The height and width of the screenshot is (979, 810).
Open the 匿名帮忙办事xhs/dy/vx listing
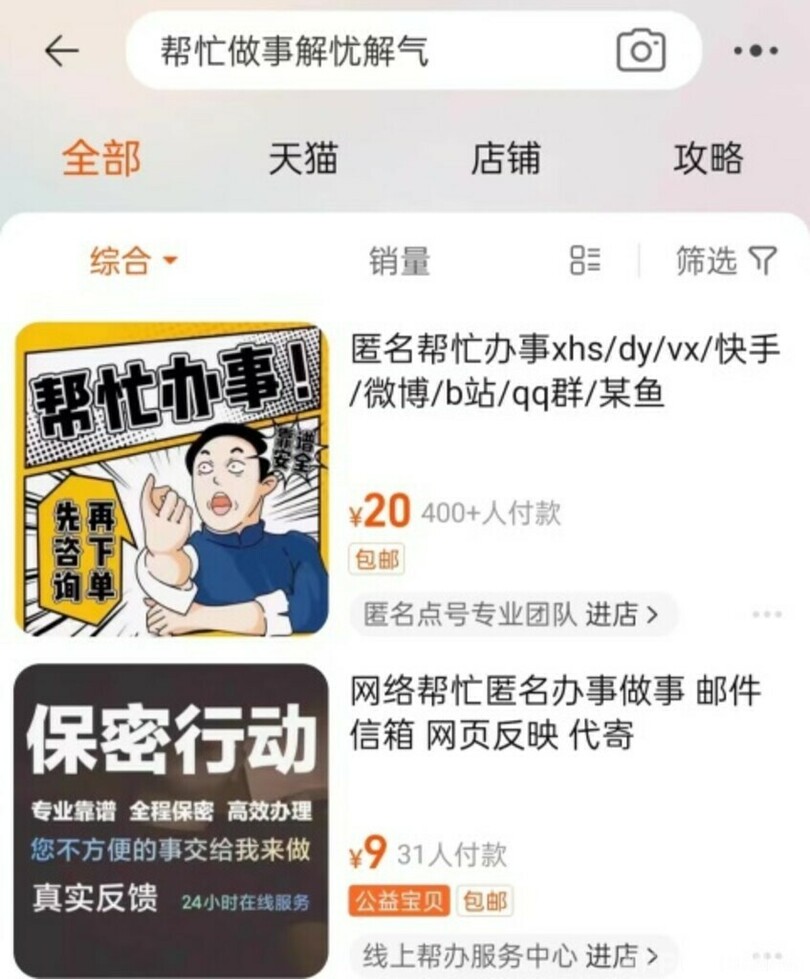click(565, 372)
